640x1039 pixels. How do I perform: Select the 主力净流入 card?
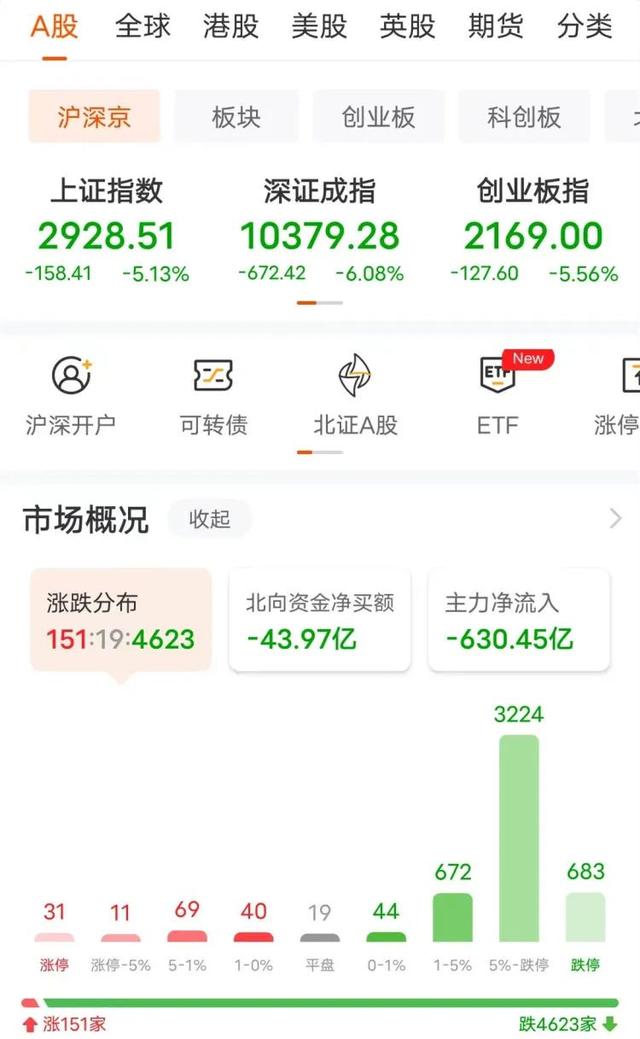click(x=519, y=620)
